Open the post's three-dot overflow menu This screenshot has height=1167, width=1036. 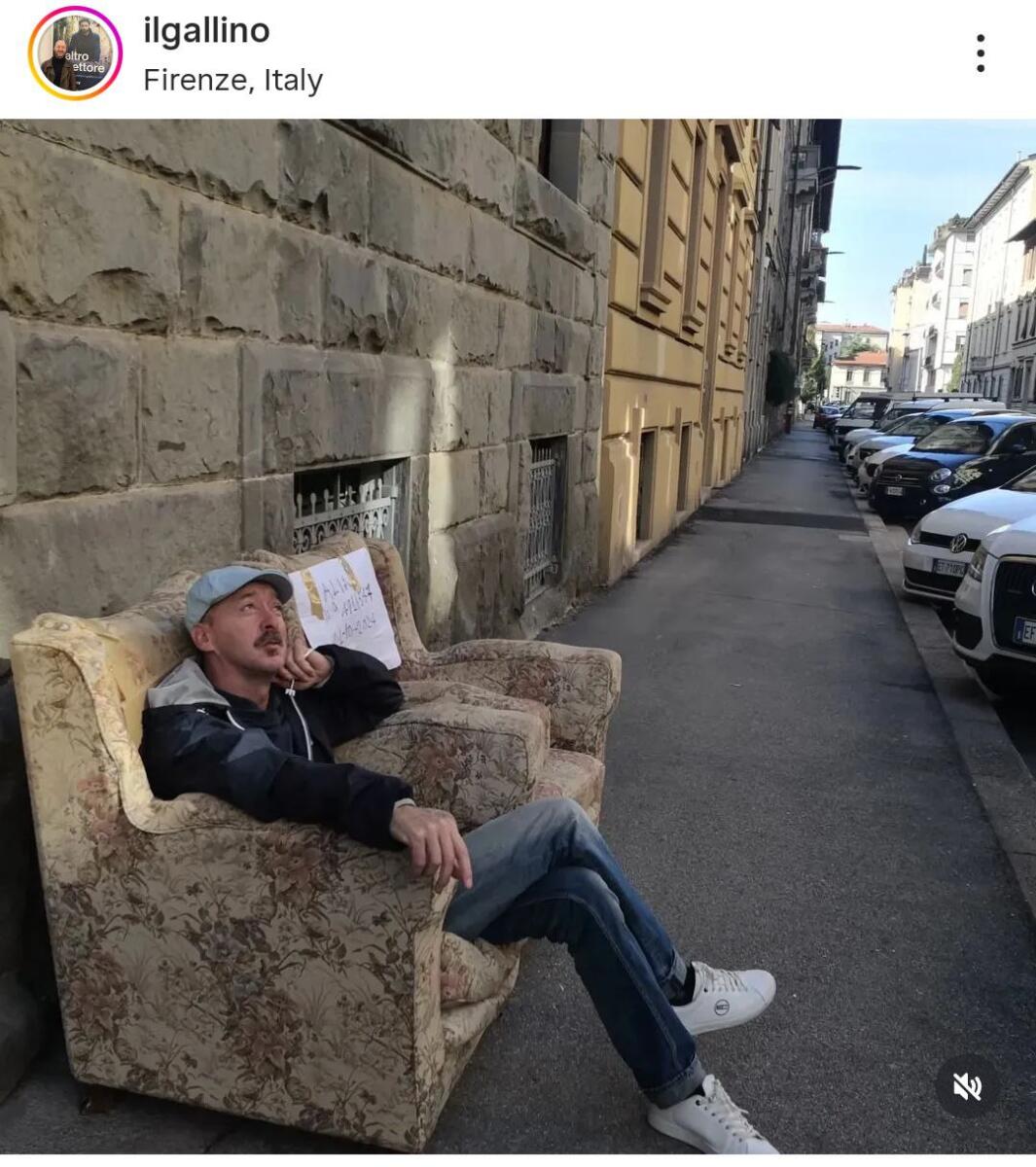[x=981, y=53]
